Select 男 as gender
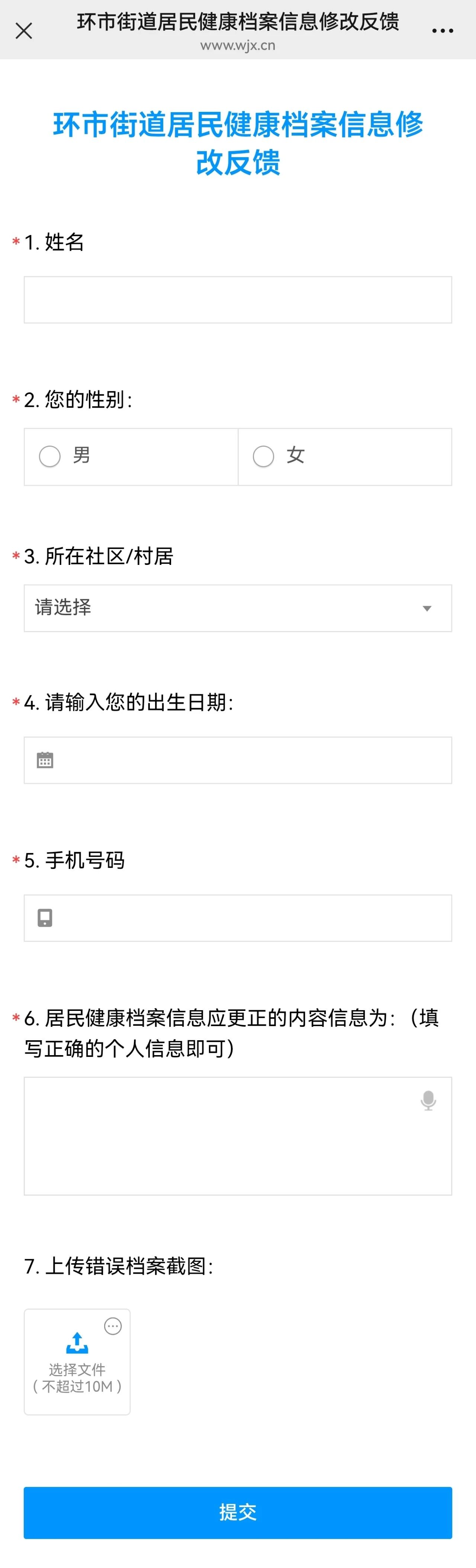 (50, 456)
